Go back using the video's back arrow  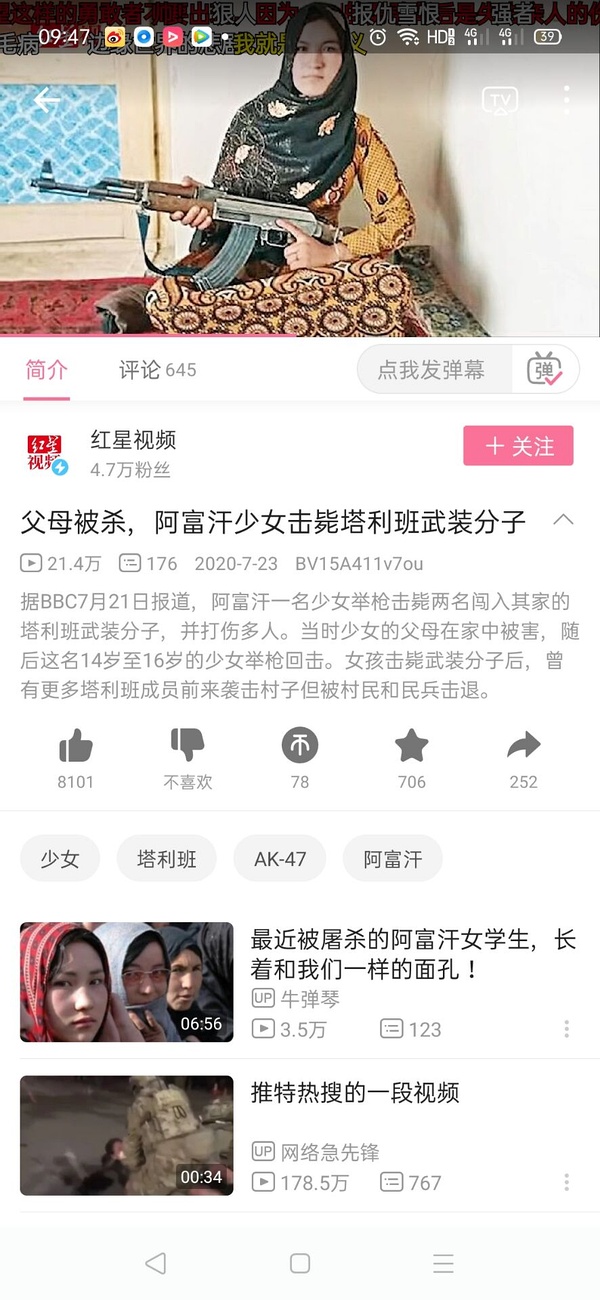[47, 100]
